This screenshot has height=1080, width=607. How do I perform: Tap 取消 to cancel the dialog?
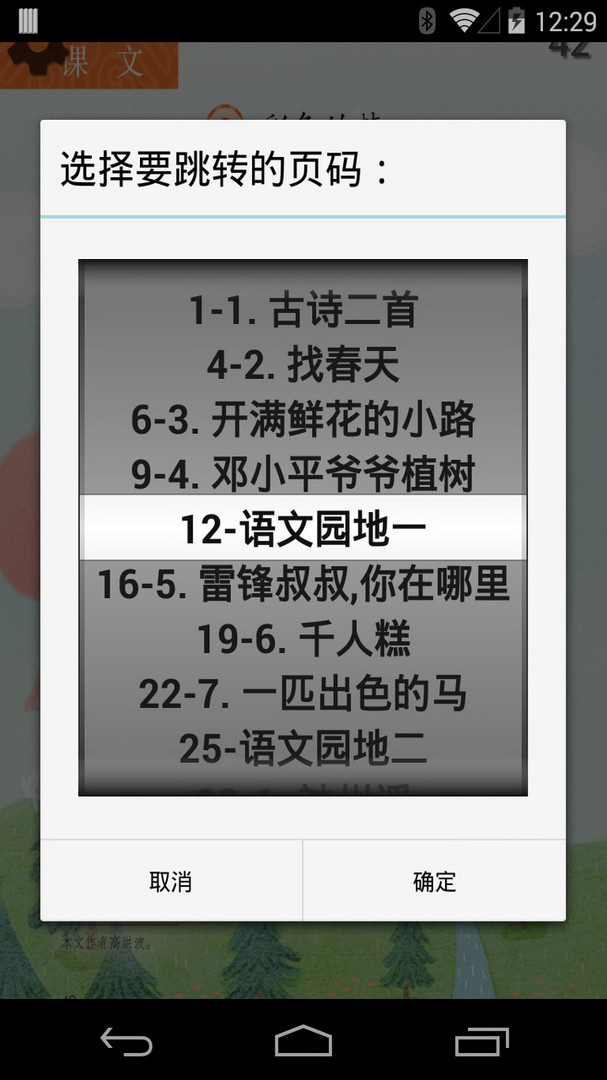point(171,881)
